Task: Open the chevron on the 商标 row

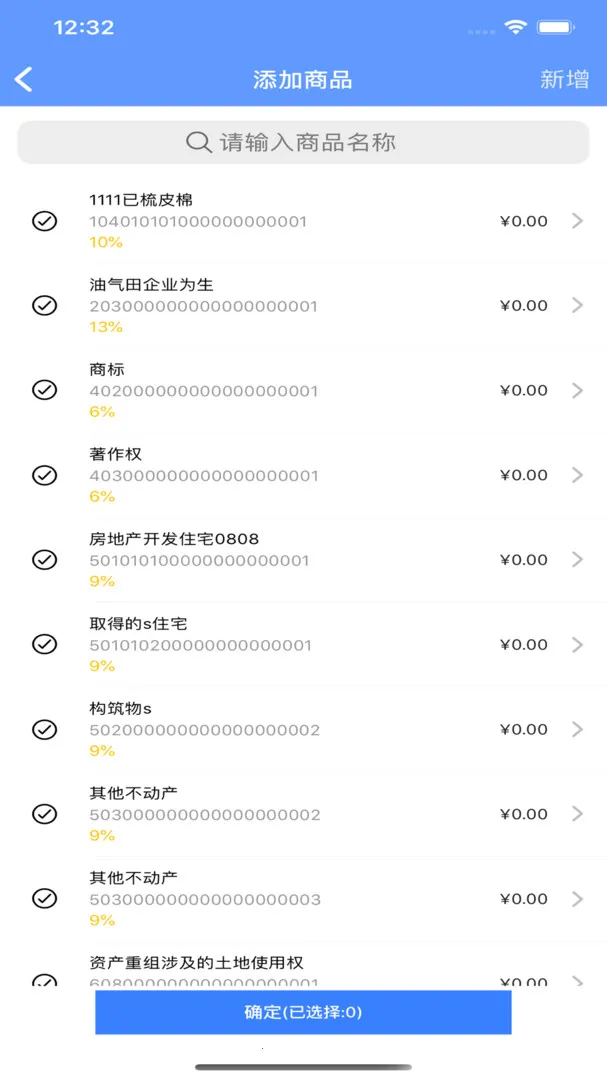Action: [x=577, y=390]
